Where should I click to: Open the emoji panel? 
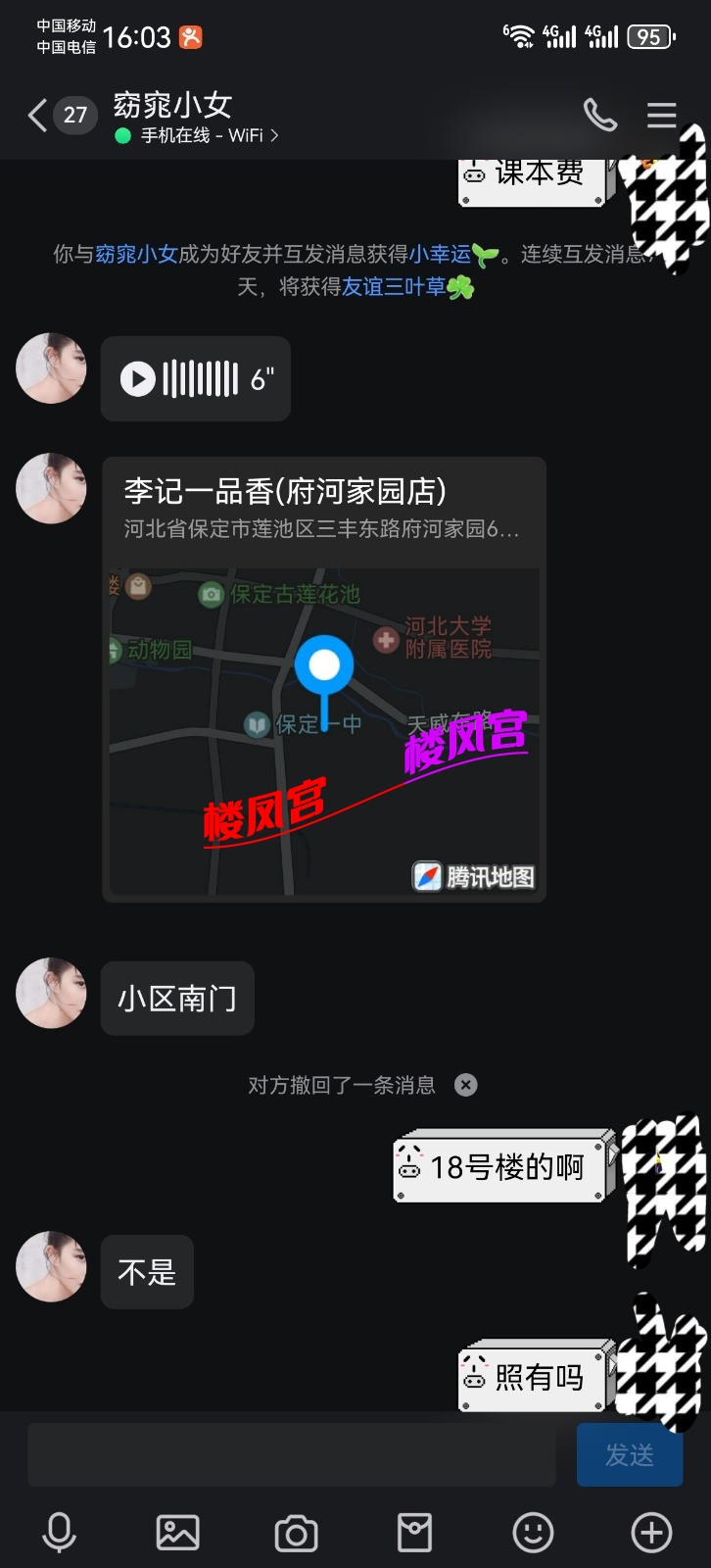point(533,1533)
